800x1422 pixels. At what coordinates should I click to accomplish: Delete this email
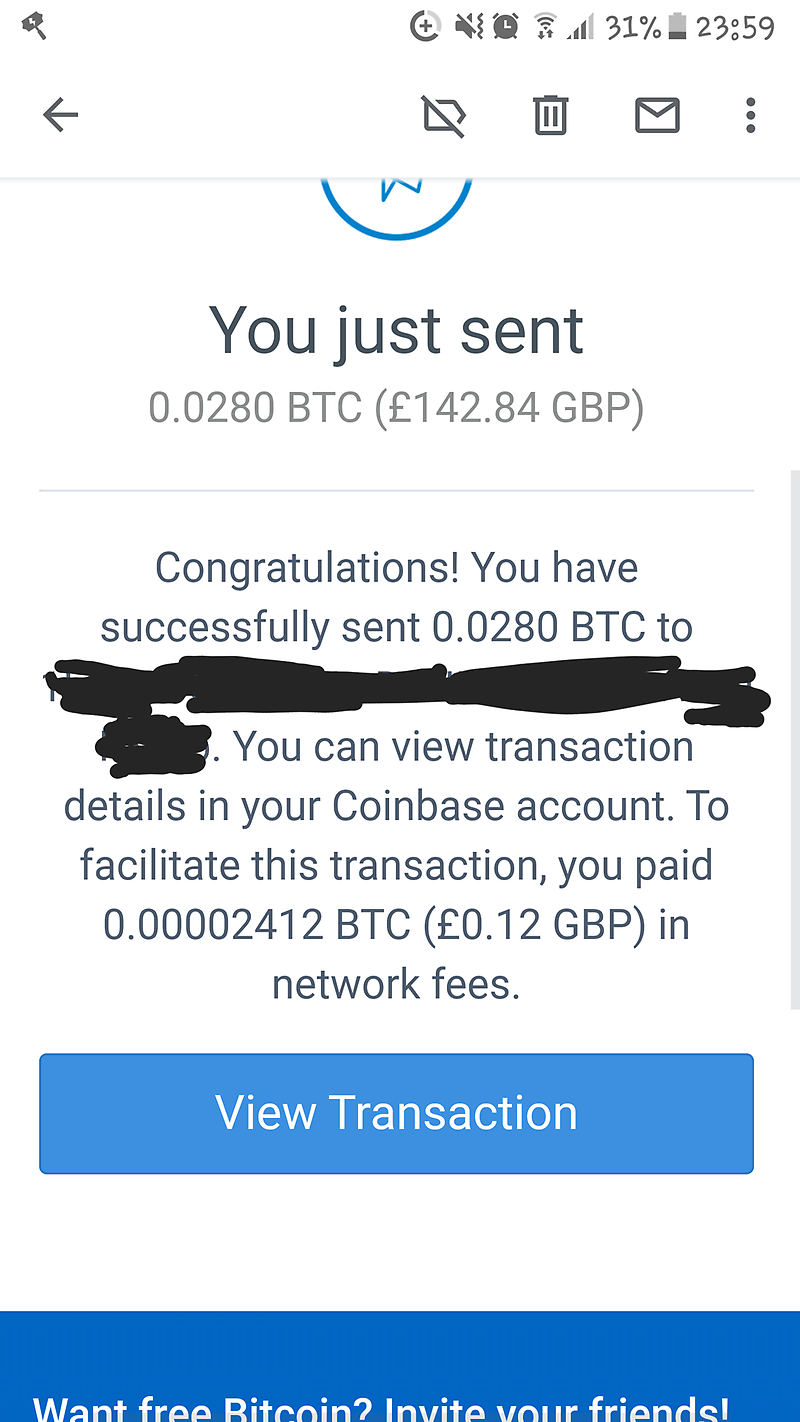pyautogui.click(x=550, y=116)
